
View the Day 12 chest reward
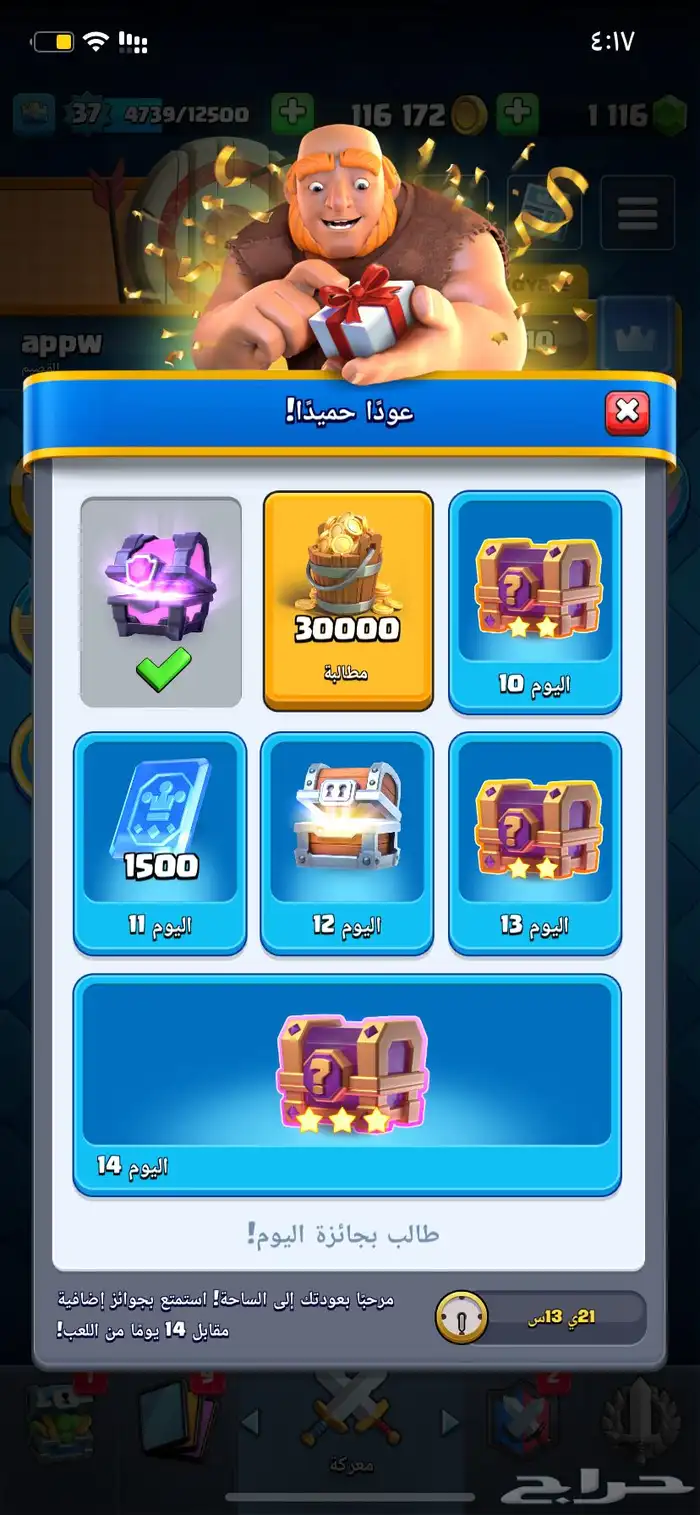pos(347,844)
